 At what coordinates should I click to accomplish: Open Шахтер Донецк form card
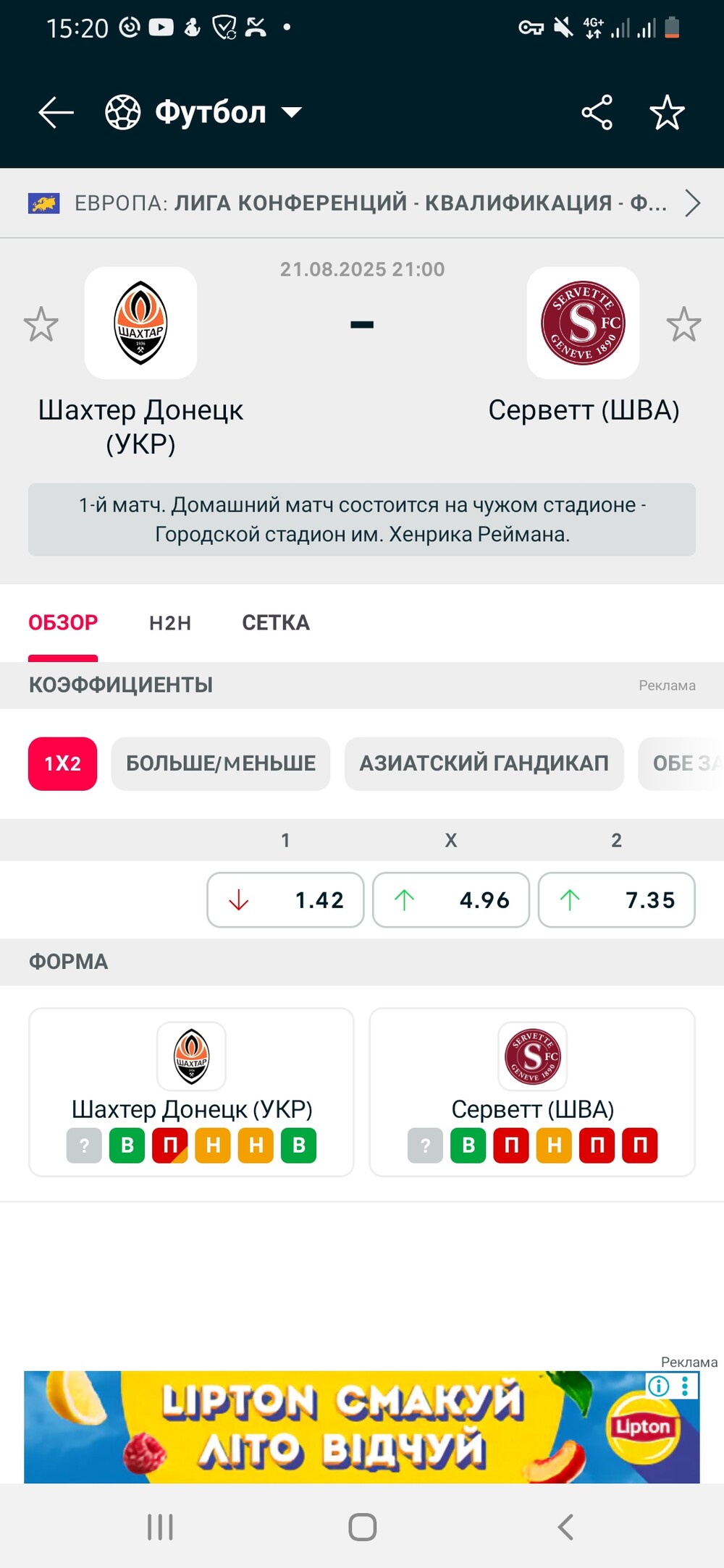point(191,1092)
